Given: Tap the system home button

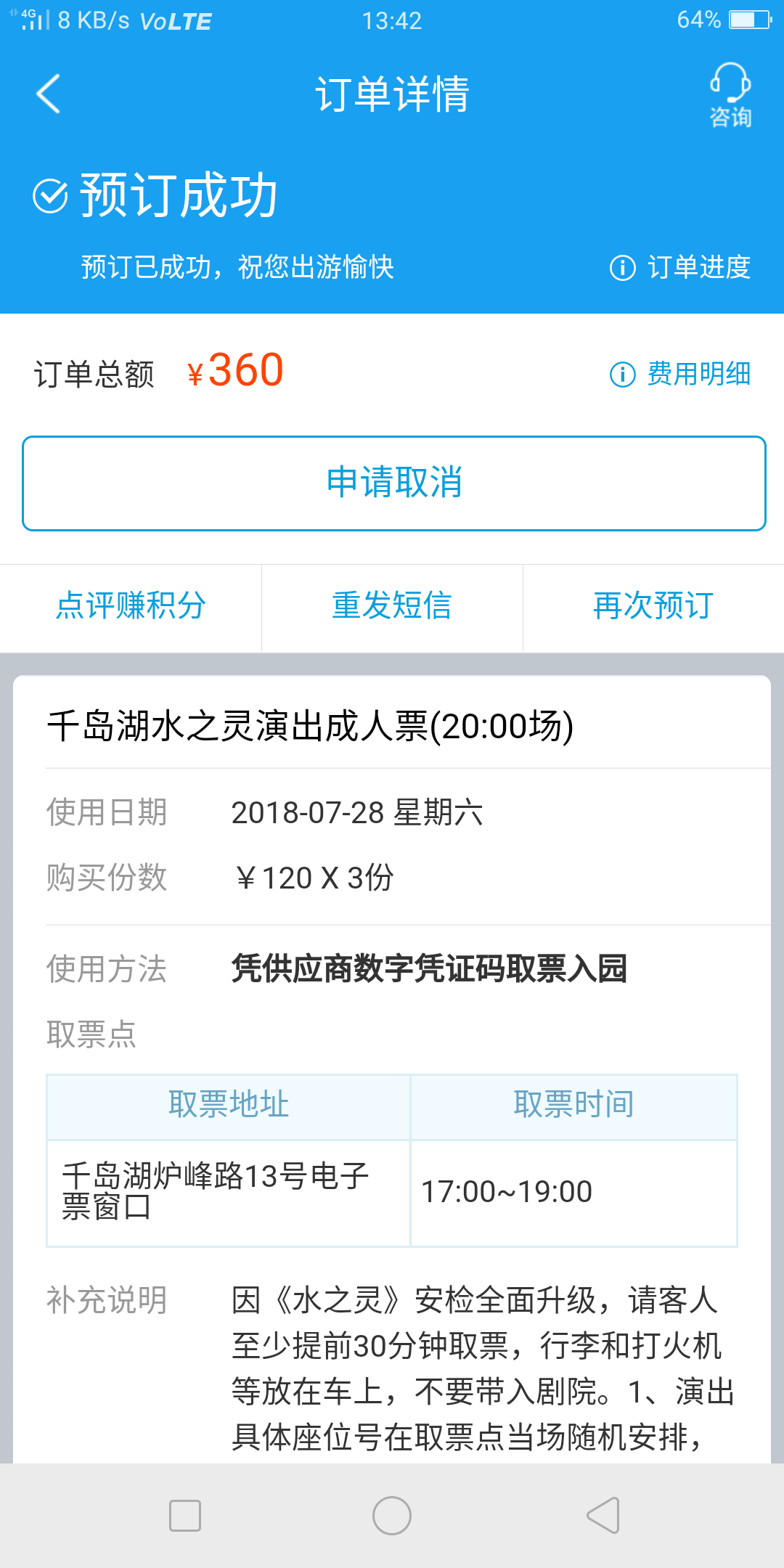Looking at the screenshot, I should coord(392,1516).
